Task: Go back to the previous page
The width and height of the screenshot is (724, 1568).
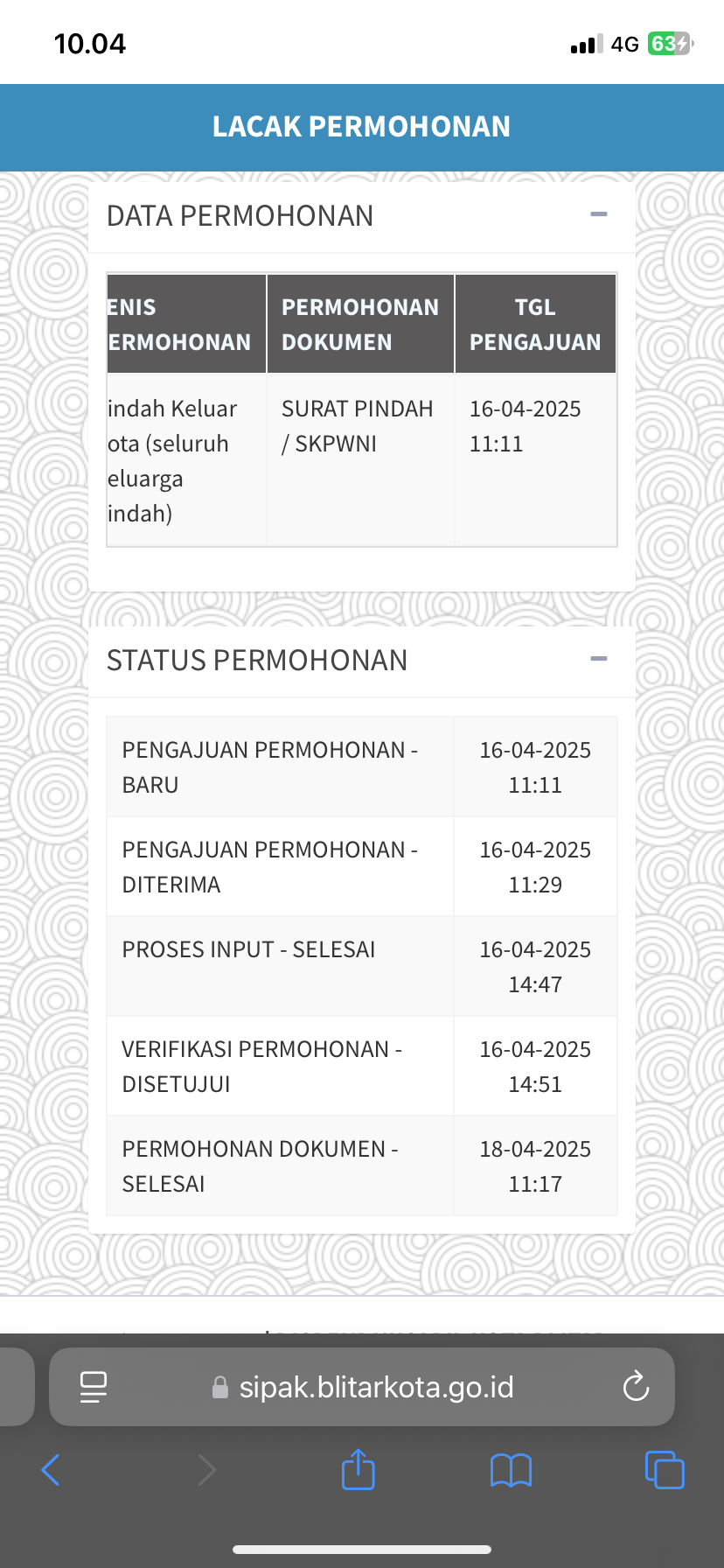Action: [x=52, y=1470]
